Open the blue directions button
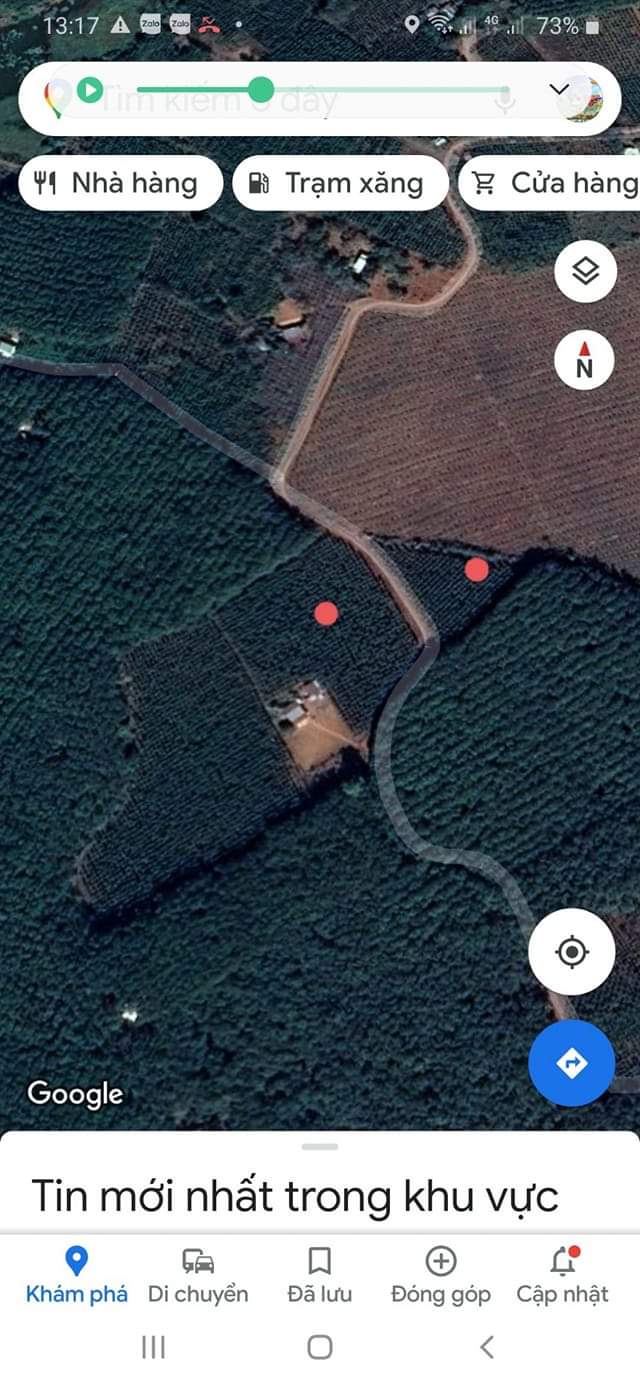This screenshot has width=640, height=1385. coord(571,1063)
